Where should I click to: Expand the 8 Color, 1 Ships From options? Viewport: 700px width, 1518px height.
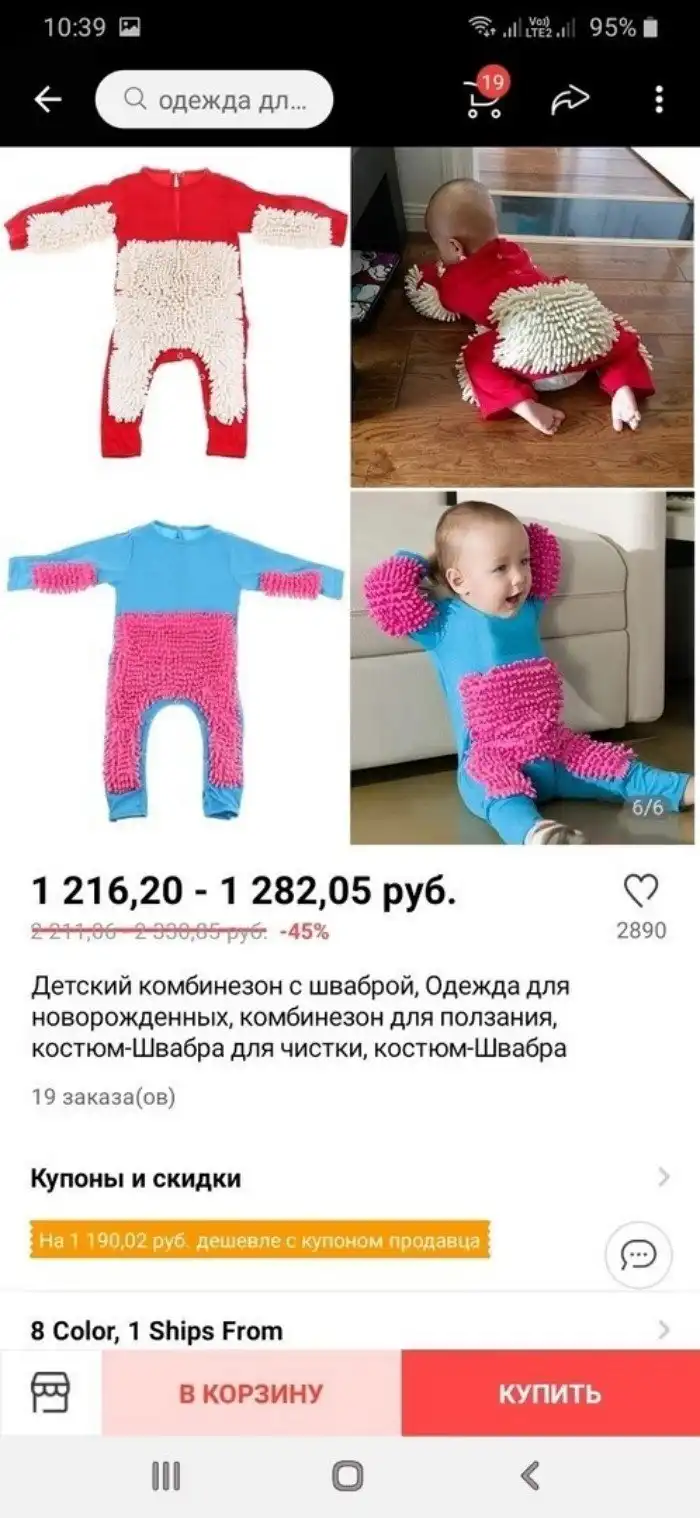350,1330
